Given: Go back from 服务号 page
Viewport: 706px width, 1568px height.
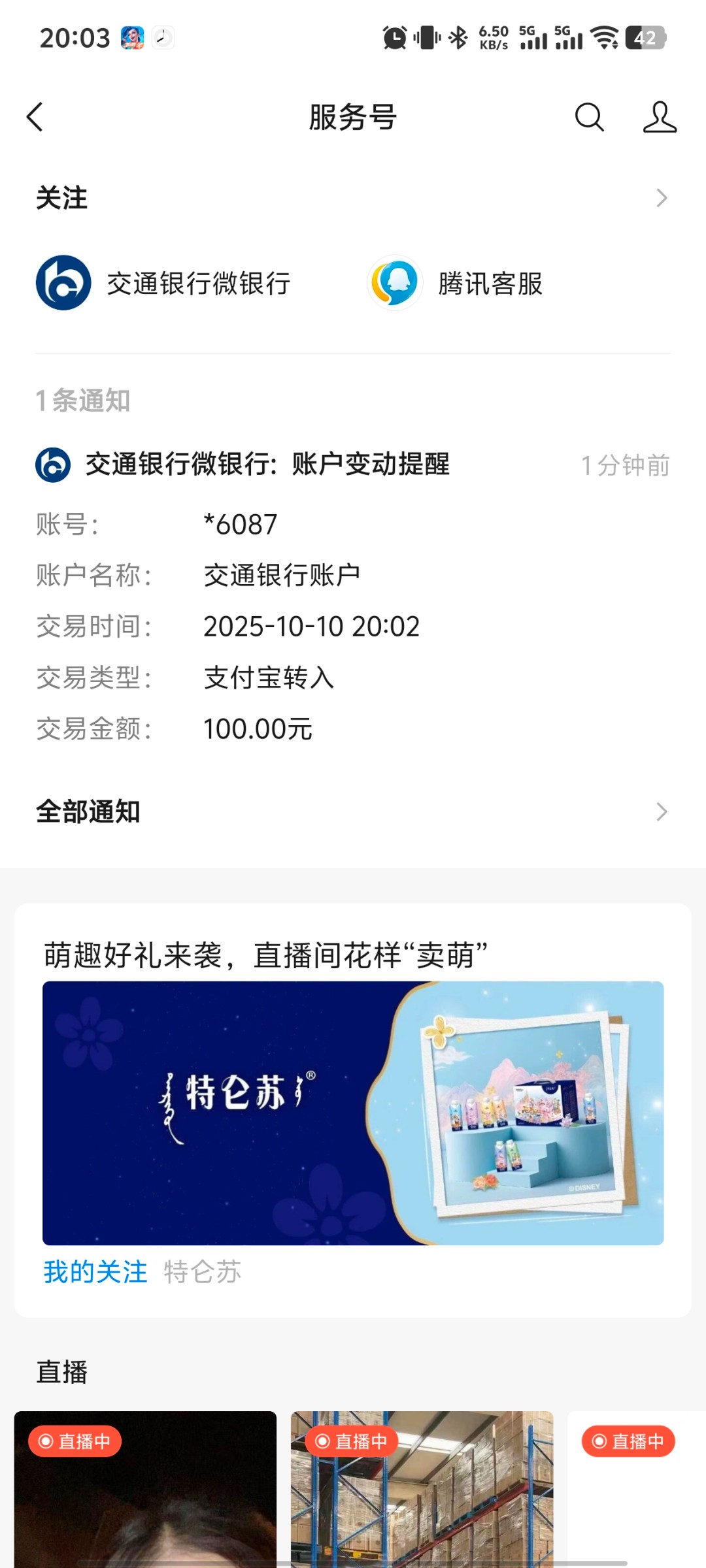Looking at the screenshot, I should tap(35, 118).
